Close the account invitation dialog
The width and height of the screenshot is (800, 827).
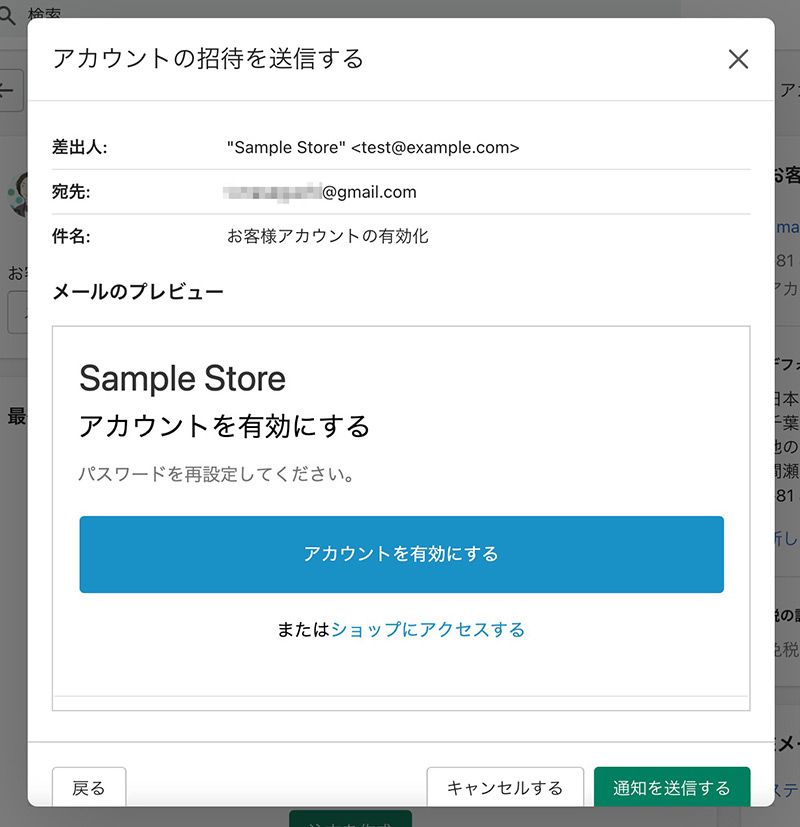738,60
